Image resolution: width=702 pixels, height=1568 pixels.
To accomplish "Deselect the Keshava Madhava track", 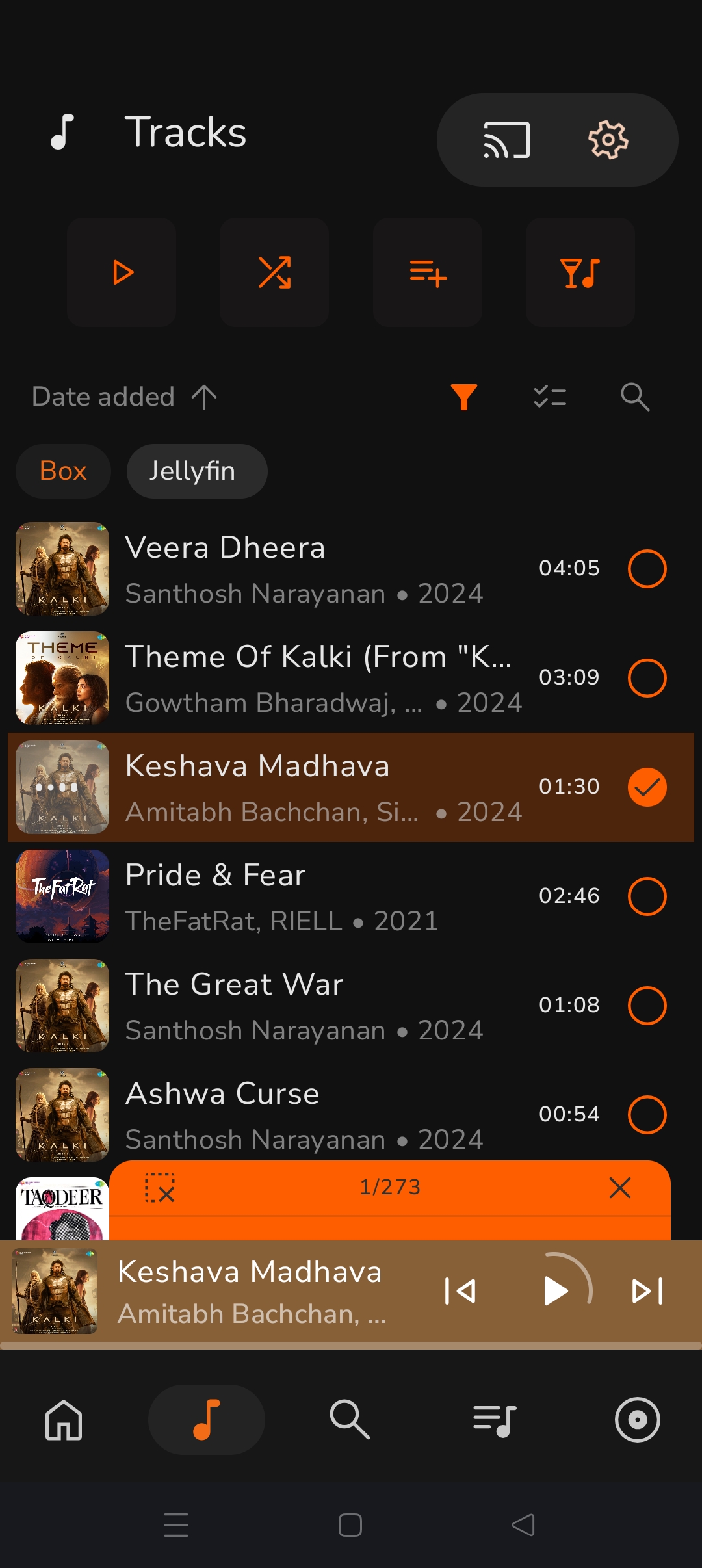I will (x=647, y=787).
